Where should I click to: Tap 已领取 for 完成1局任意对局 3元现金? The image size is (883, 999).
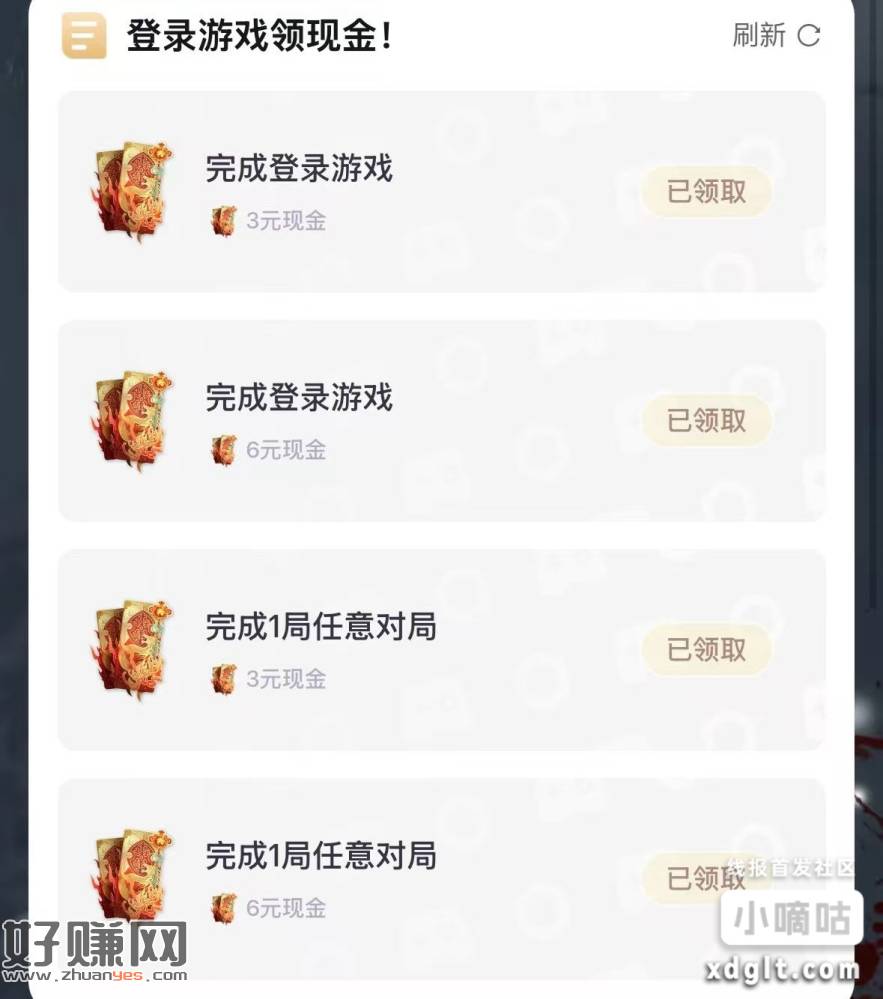pyautogui.click(x=707, y=649)
